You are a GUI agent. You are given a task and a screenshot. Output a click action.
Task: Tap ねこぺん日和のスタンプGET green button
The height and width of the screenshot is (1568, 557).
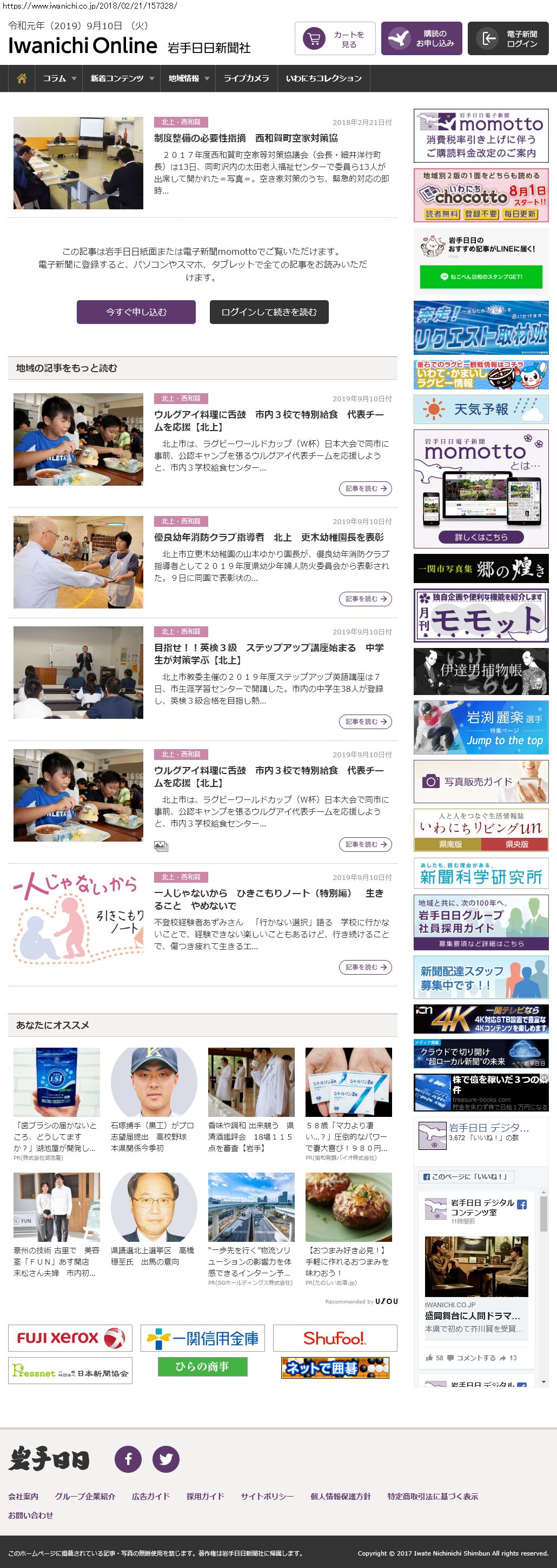(480, 277)
